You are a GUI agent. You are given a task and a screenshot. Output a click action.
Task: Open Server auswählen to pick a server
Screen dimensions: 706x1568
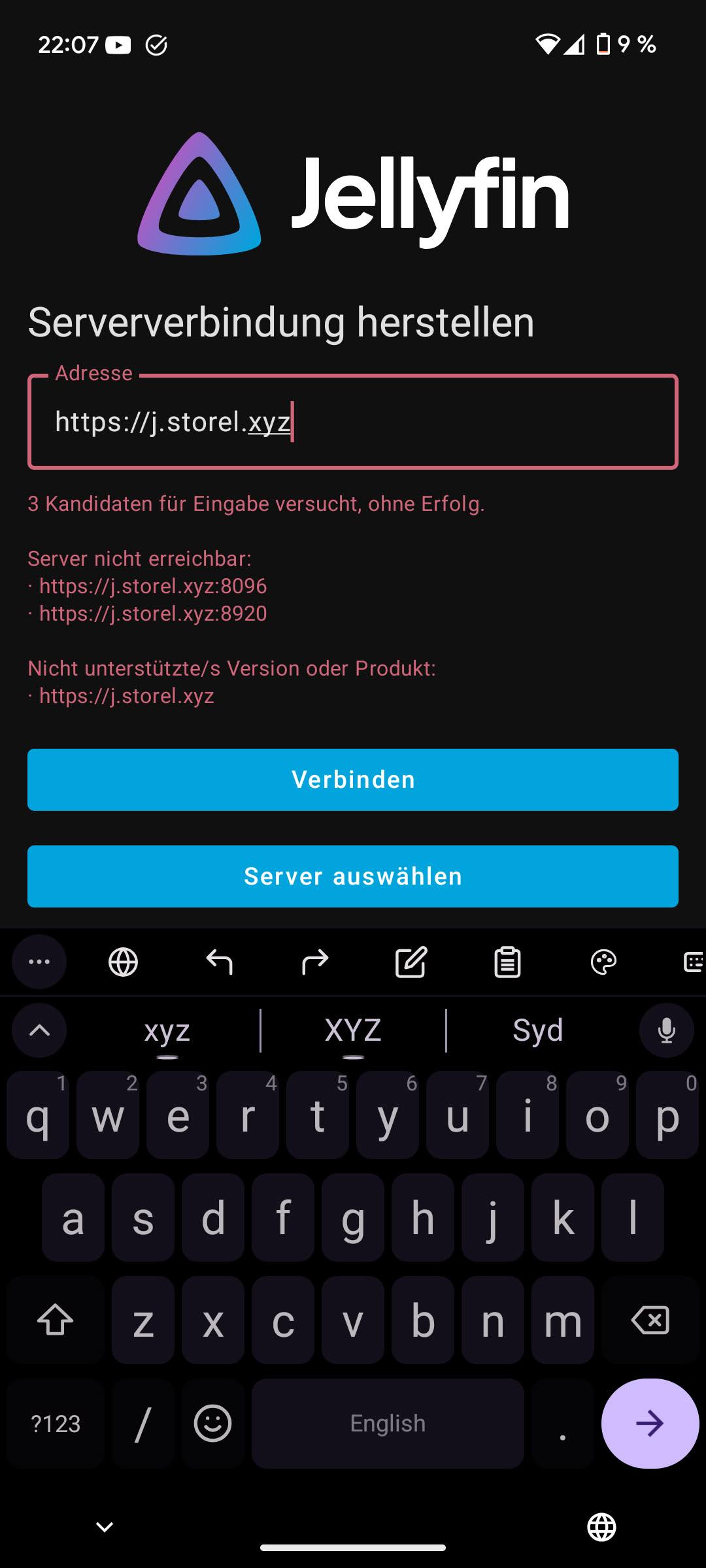click(353, 876)
